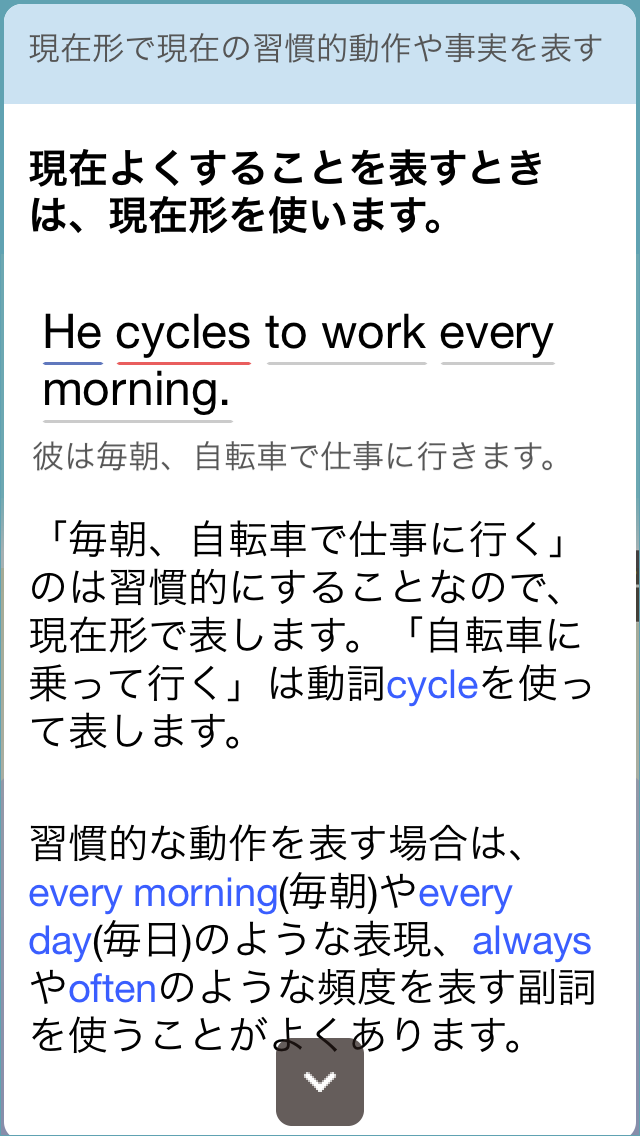640x1136 pixels.
Task: Tap the underlined word 'He' in the sentence
Action: pos(73,333)
